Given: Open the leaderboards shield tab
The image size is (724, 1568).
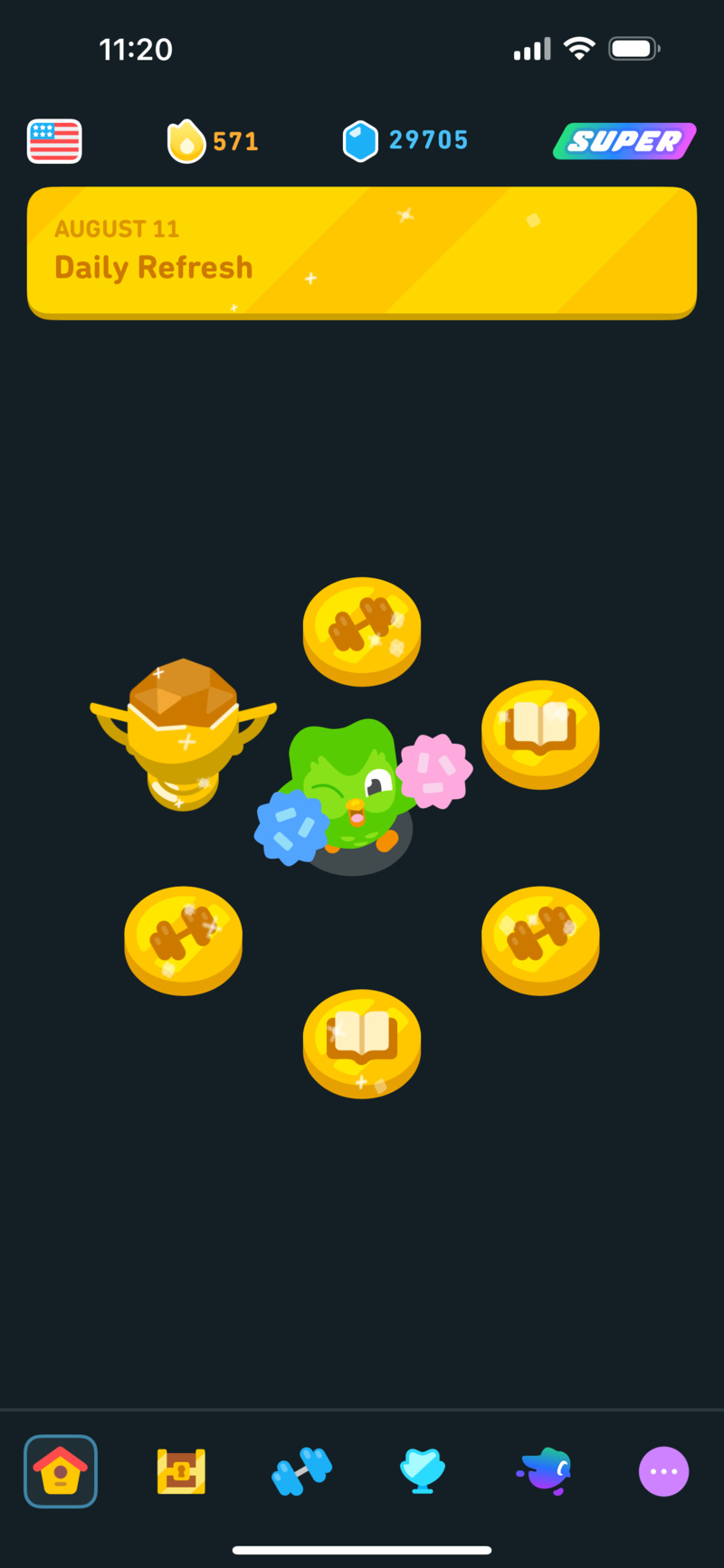Looking at the screenshot, I should pyautogui.click(x=423, y=1470).
